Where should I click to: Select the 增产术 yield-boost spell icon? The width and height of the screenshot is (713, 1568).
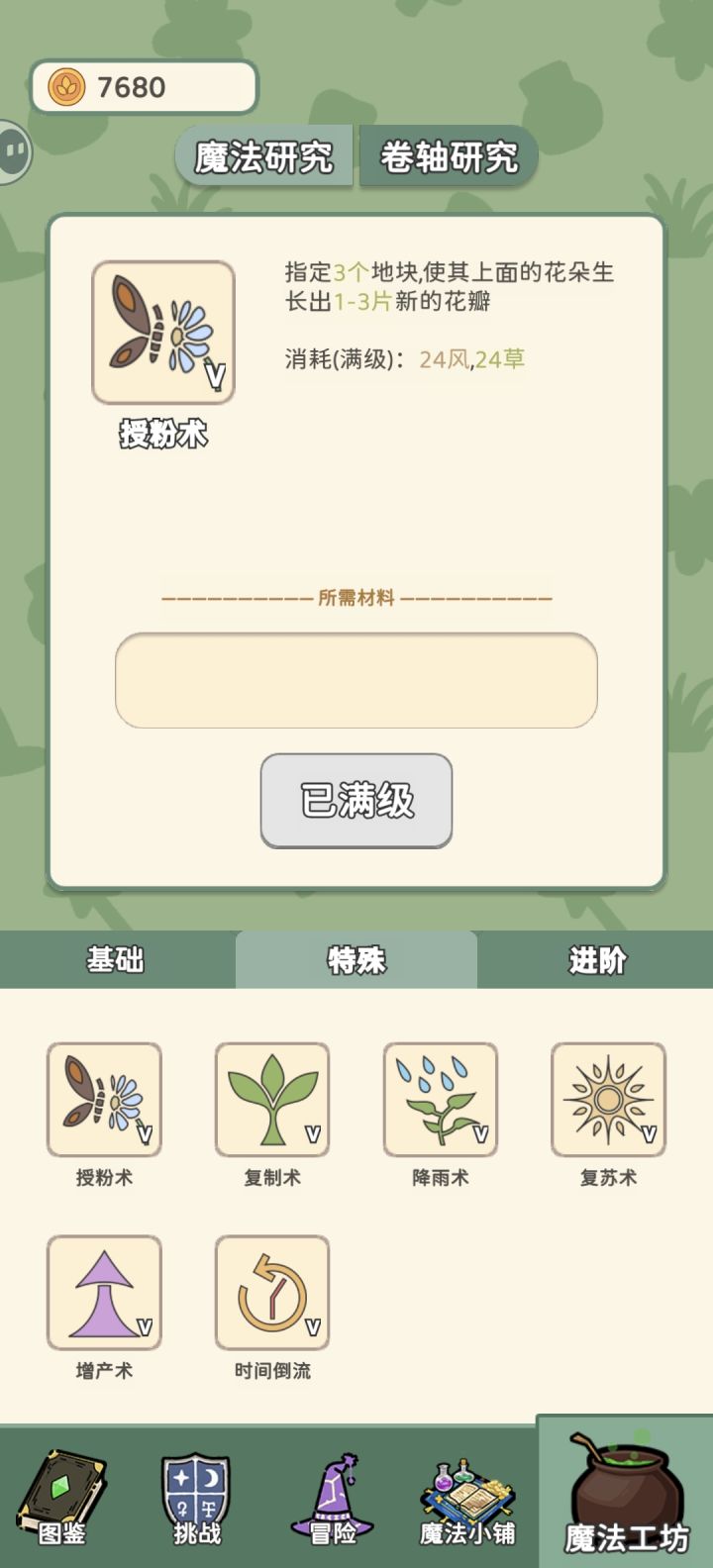click(x=105, y=1294)
